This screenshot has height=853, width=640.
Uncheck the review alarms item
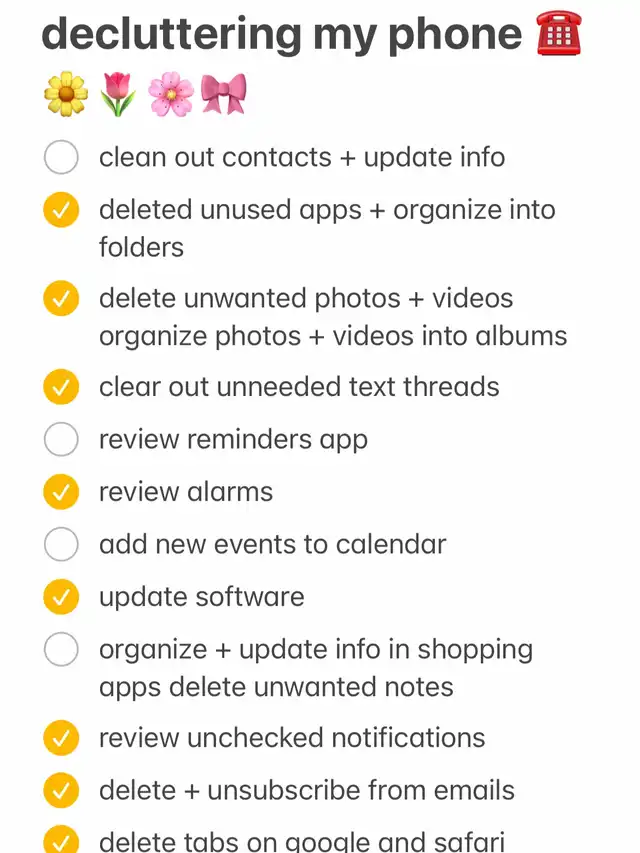click(x=61, y=492)
